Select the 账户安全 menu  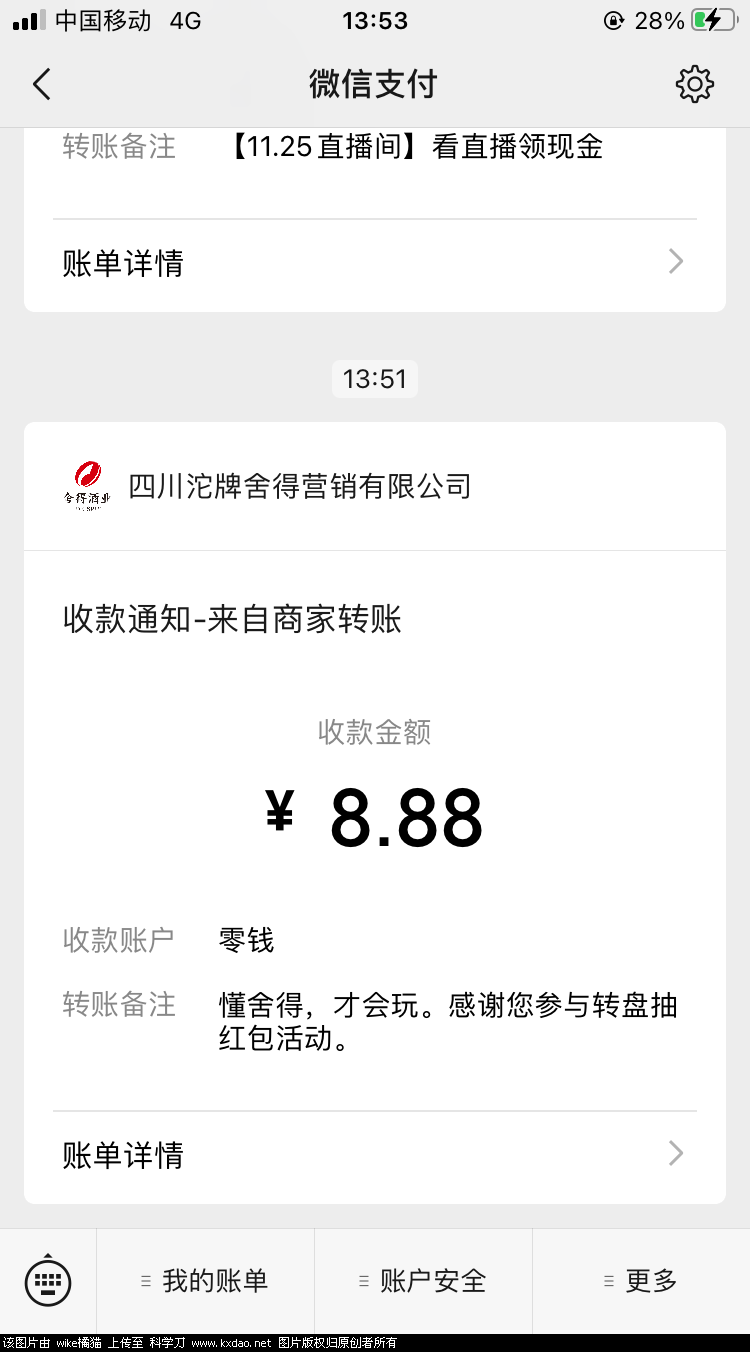(423, 1281)
